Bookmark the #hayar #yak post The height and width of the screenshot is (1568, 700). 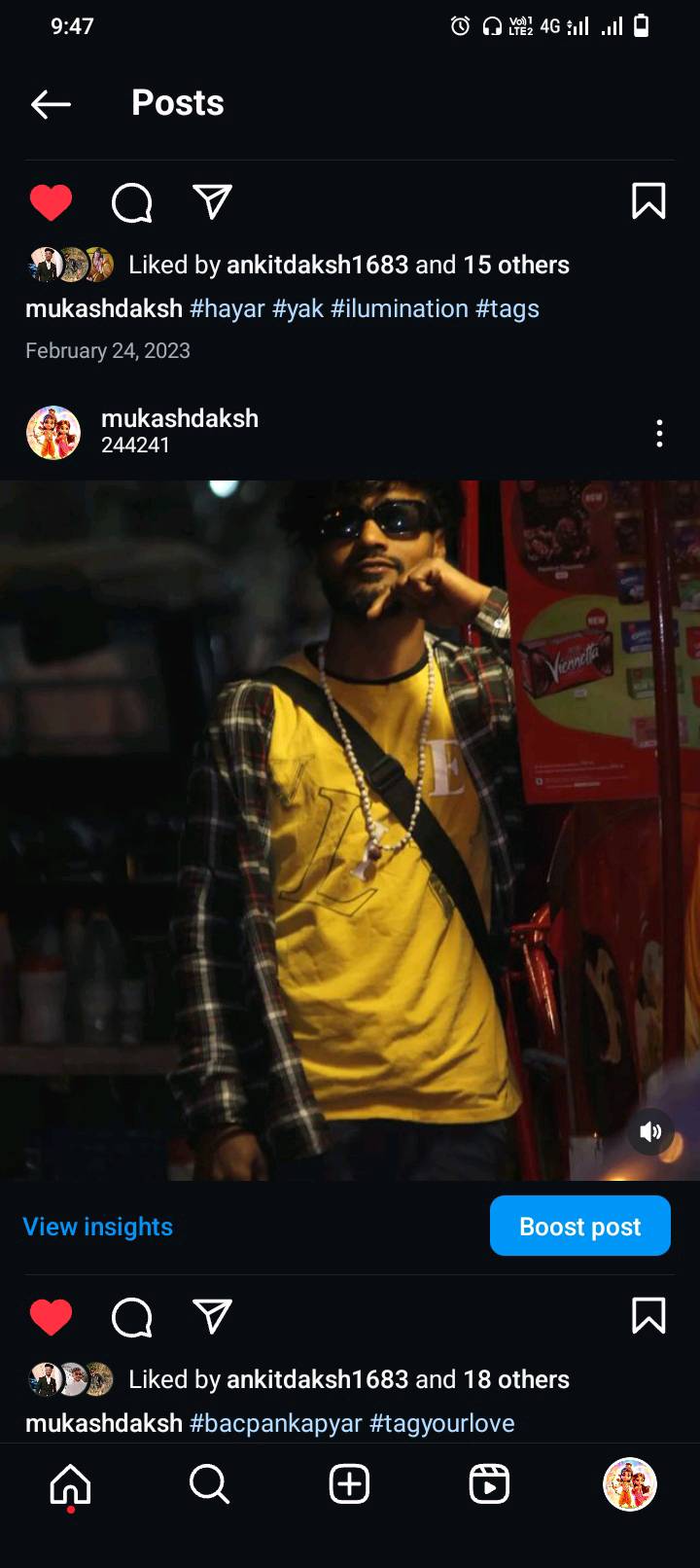(x=648, y=201)
